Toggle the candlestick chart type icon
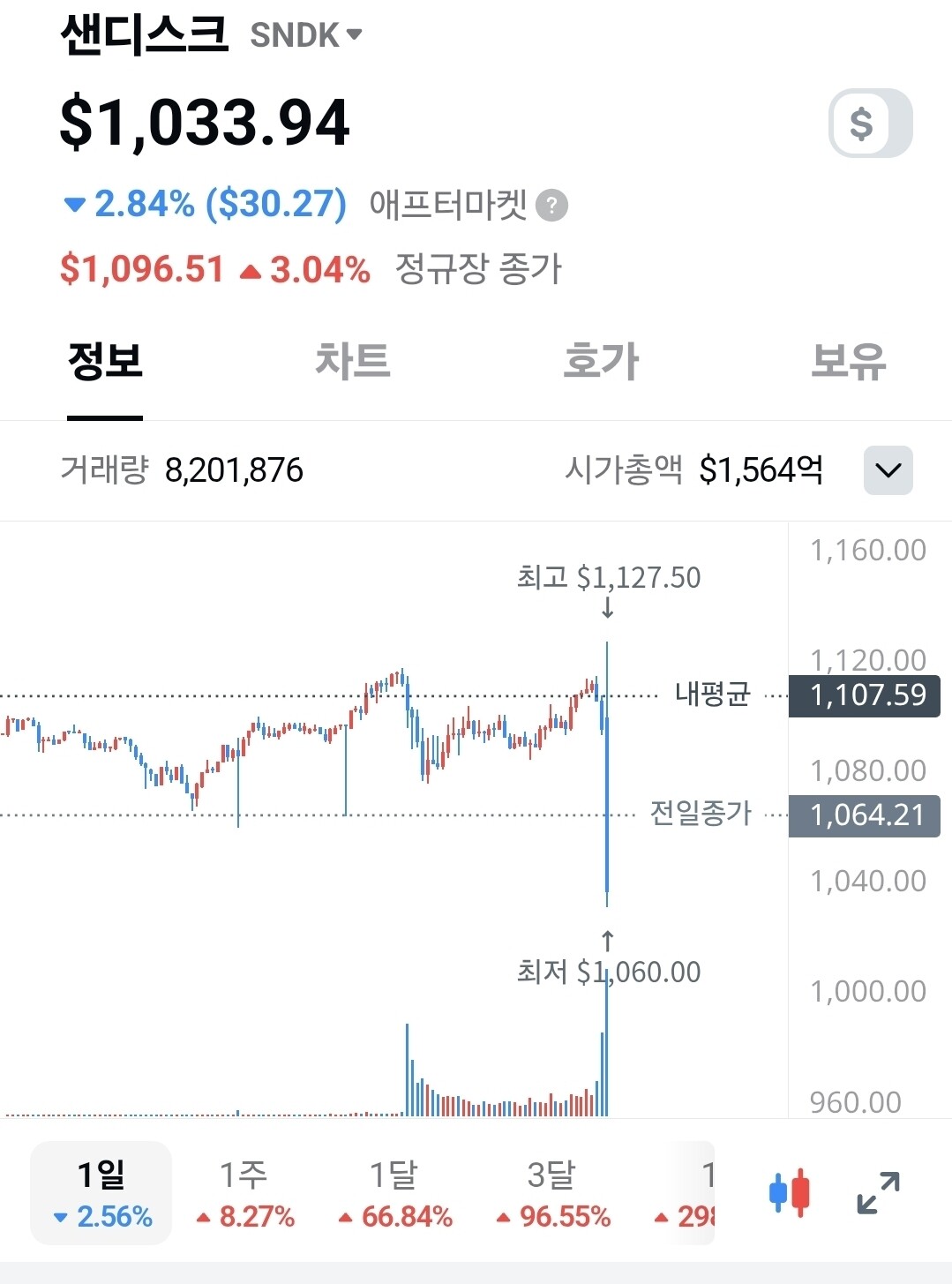This screenshot has height=1284, width=952. tap(789, 1193)
